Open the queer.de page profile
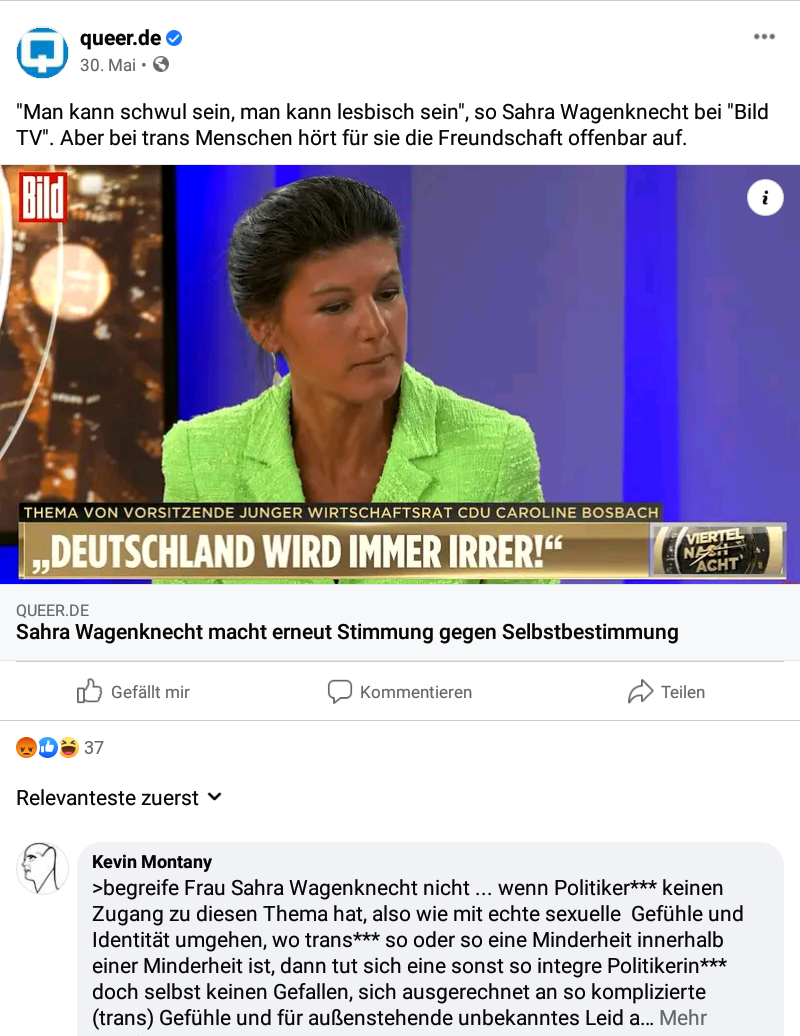800x1036 pixels. [119, 39]
